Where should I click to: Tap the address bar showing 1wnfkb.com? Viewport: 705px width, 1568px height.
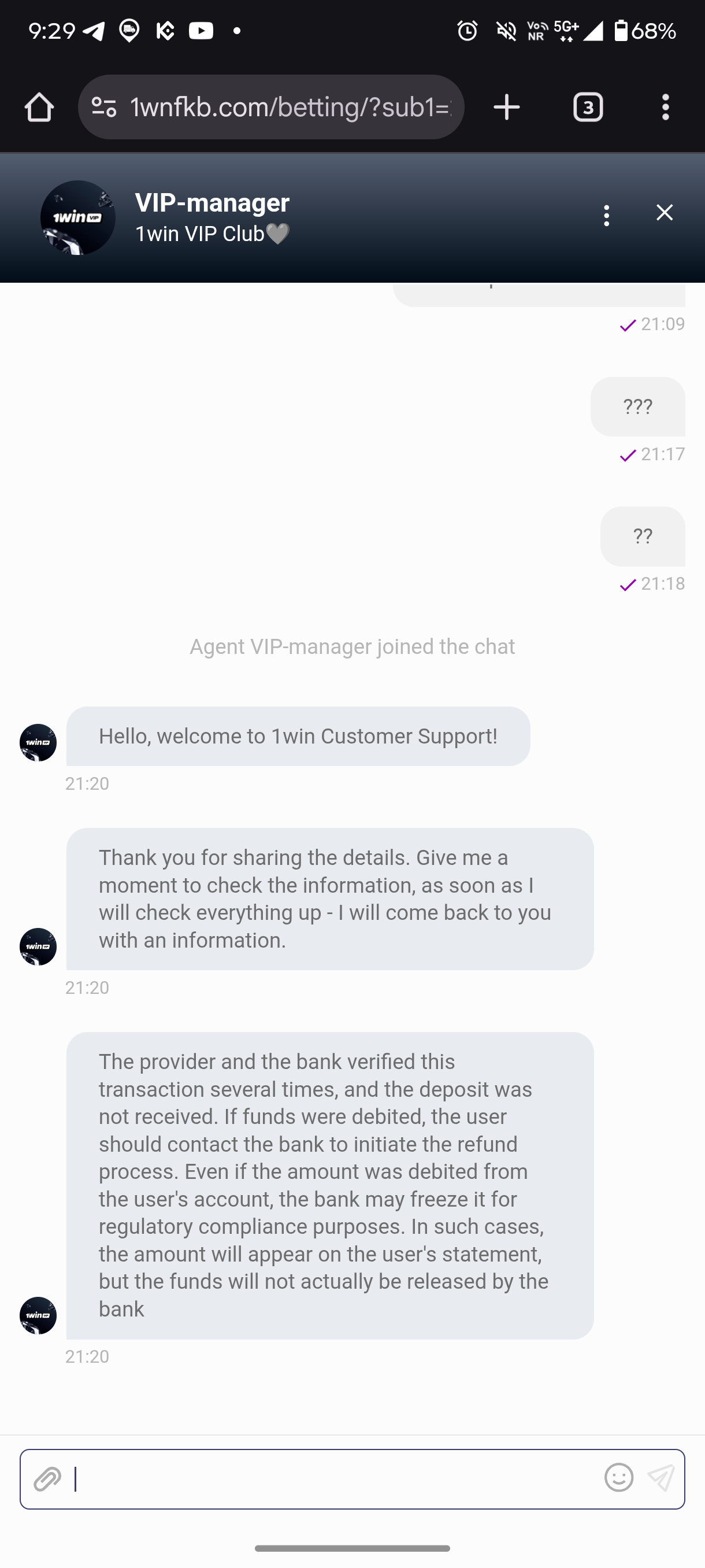point(290,108)
